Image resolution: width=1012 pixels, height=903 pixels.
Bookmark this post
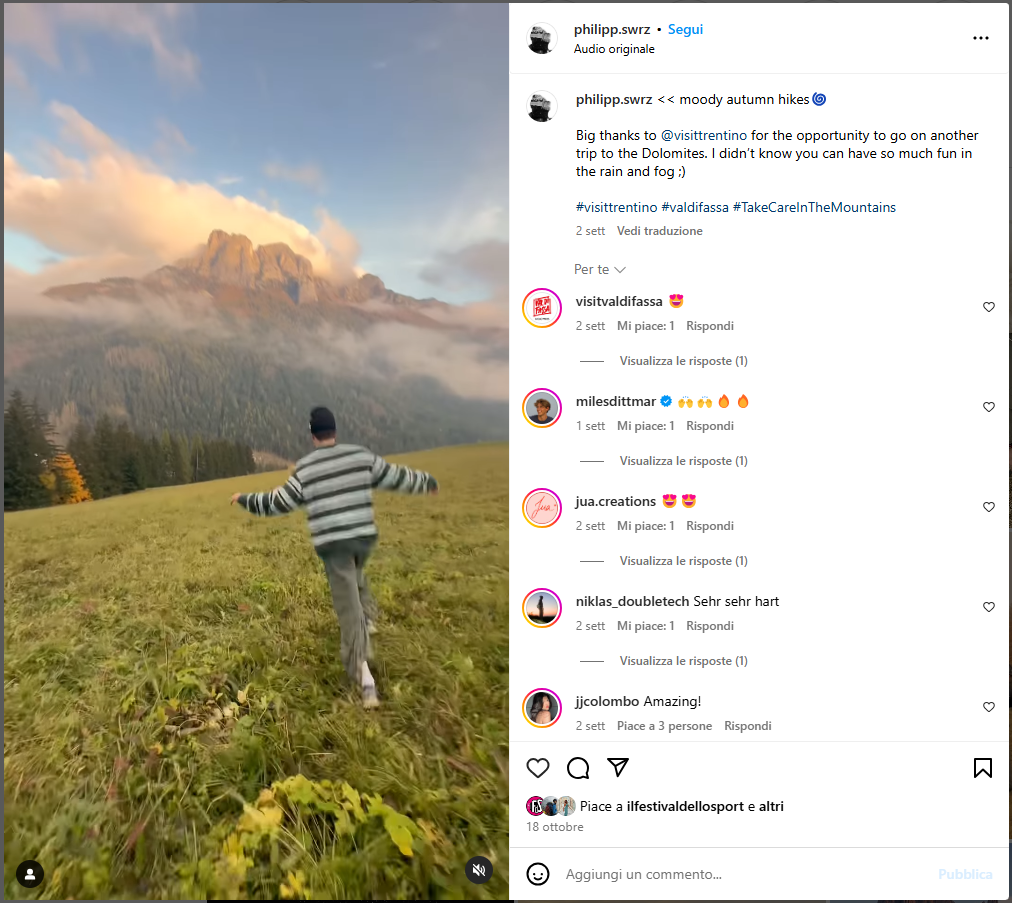click(x=982, y=768)
